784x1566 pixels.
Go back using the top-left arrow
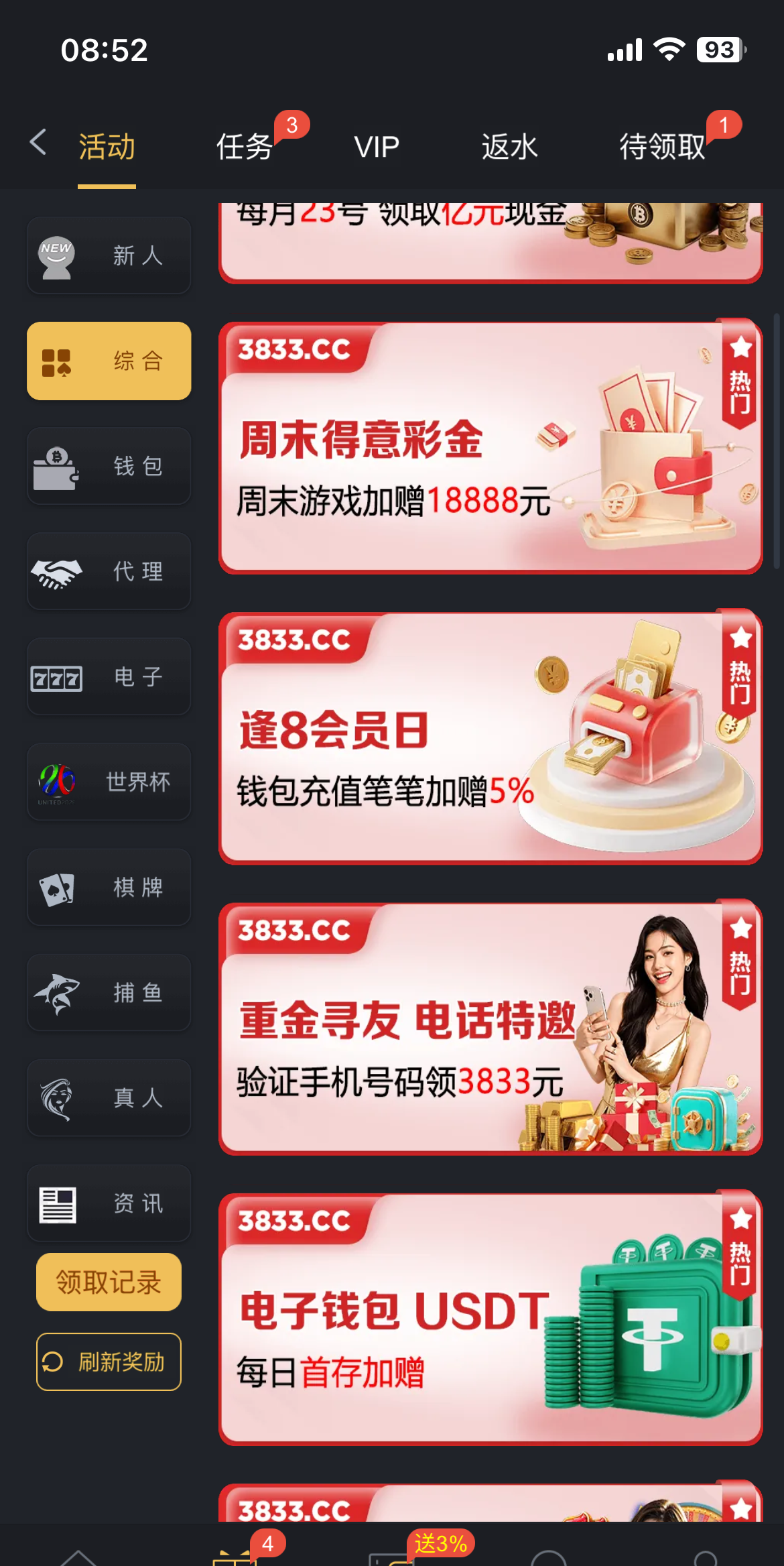click(39, 143)
